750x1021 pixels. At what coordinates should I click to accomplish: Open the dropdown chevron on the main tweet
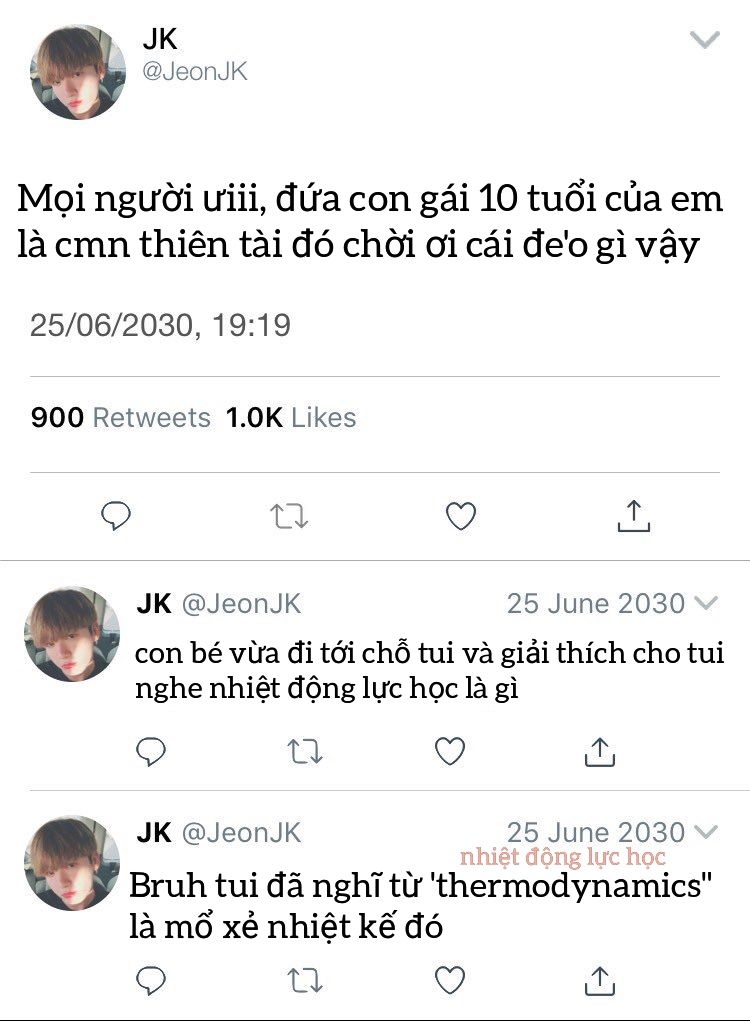(x=706, y=41)
